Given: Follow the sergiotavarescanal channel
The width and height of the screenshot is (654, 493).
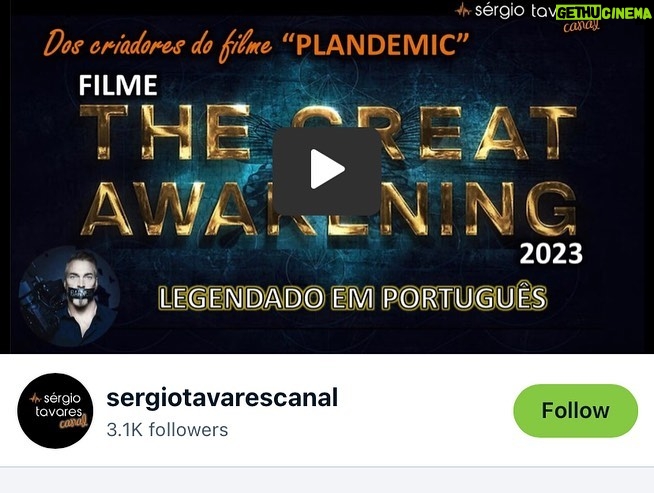Looking at the screenshot, I should tap(575, 411).
